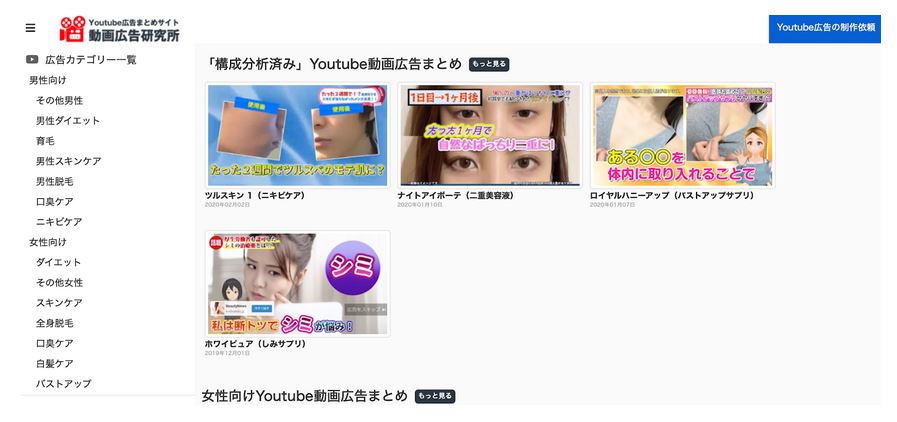Viewport: 897px width, 422px height.
Task: Select 育毛 category
Action: 45,141
